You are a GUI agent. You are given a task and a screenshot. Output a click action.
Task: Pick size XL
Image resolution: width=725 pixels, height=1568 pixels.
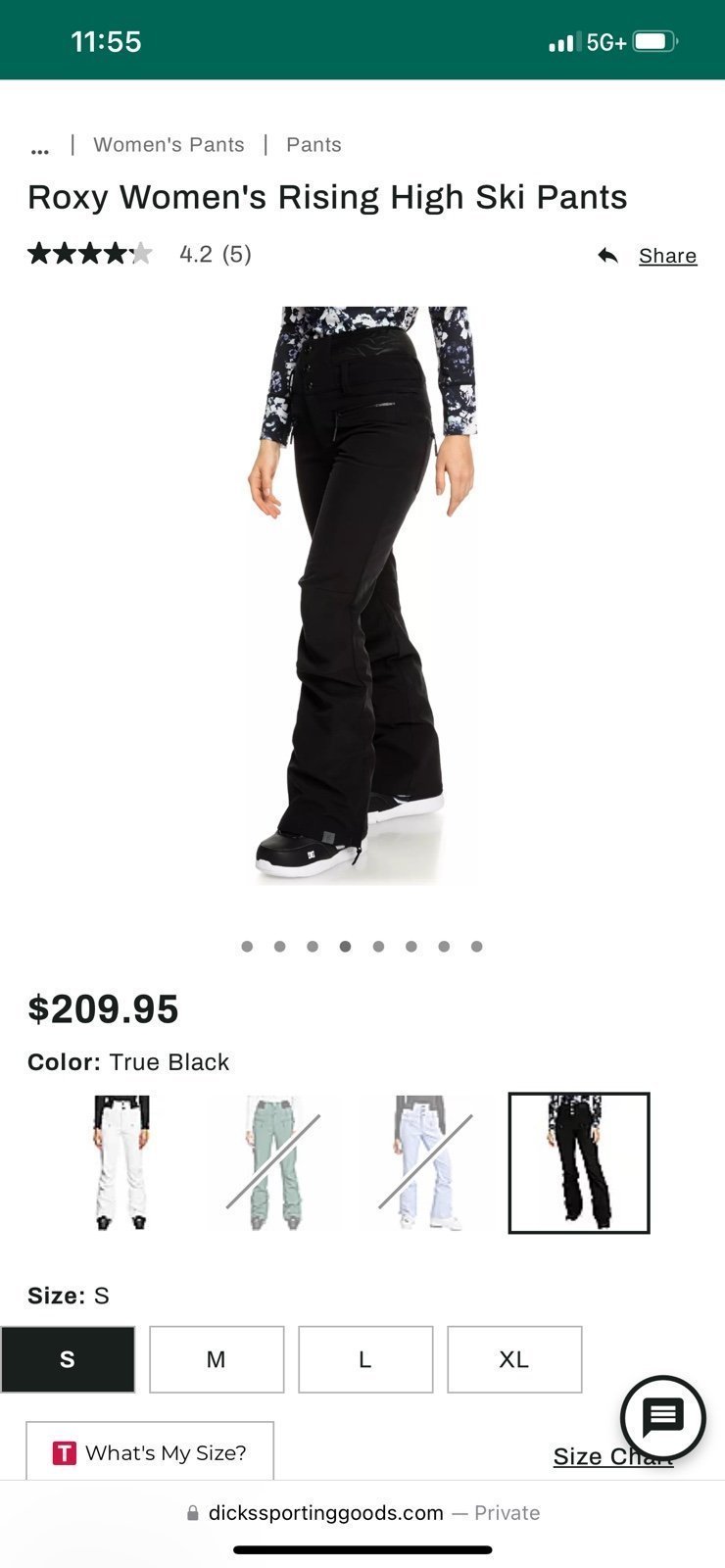coord(514,1359)
